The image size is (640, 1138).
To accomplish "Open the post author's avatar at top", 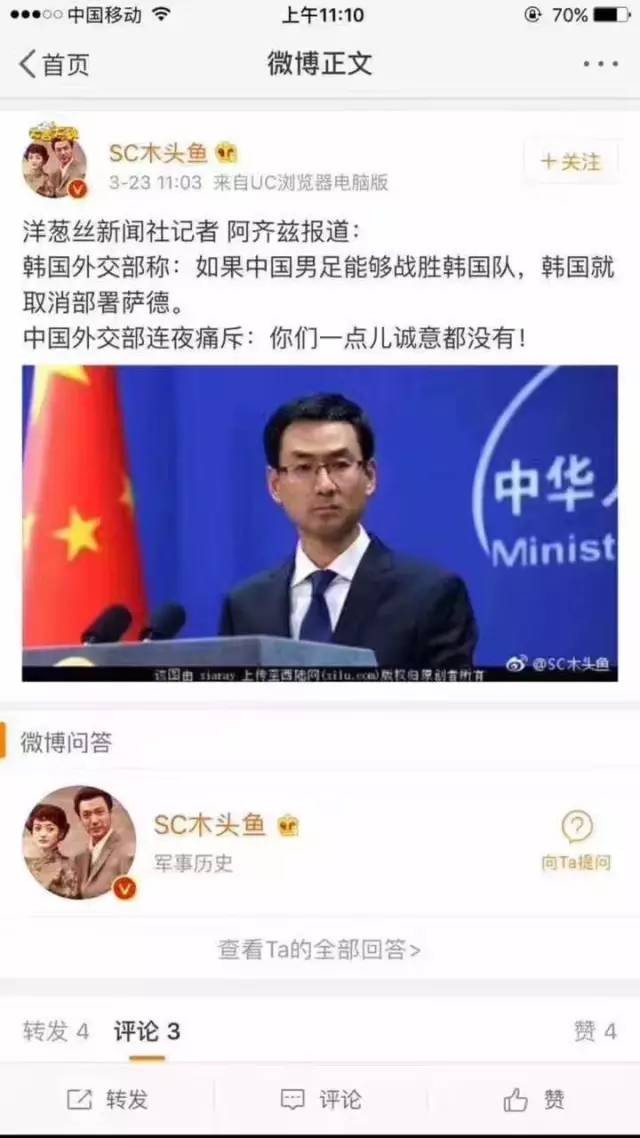I will [x=56, y=164].
